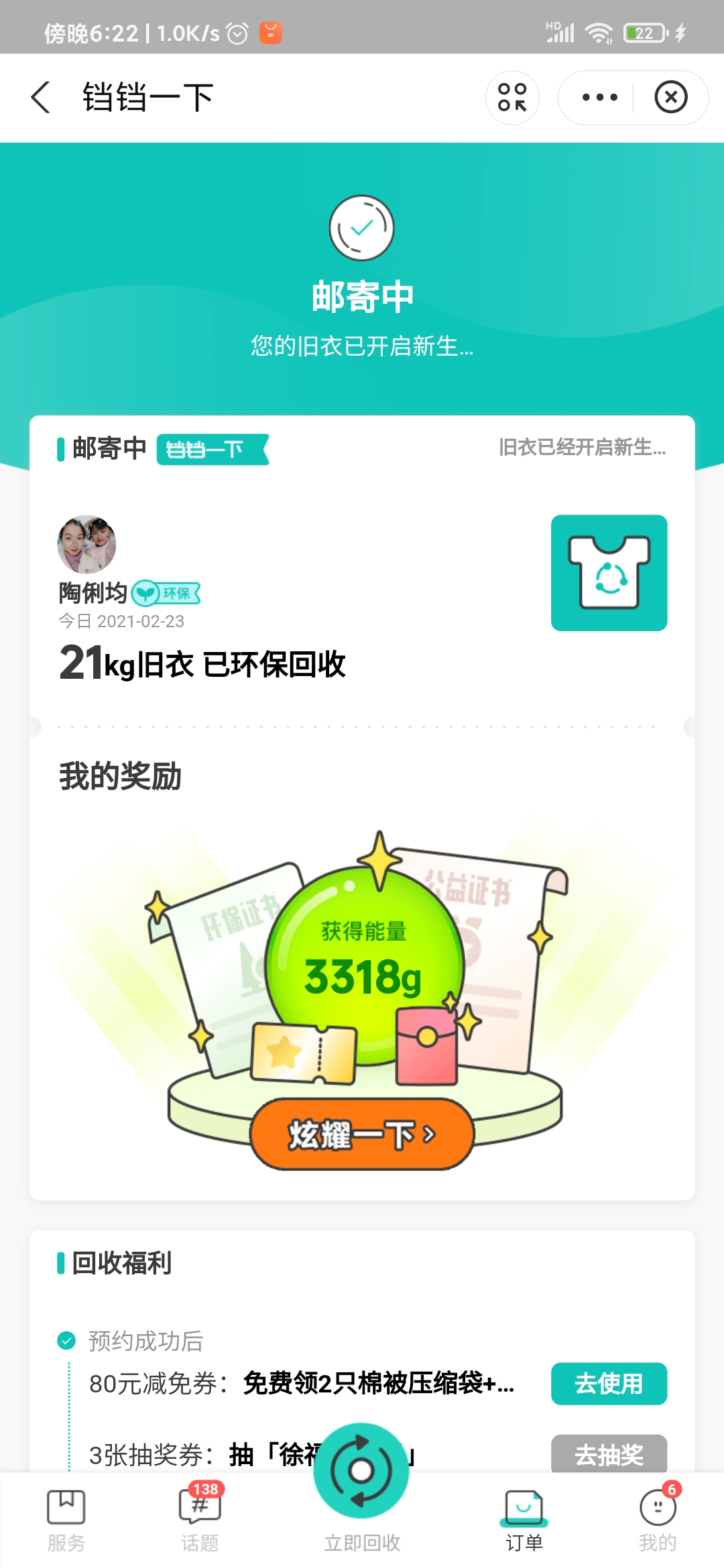Tap the 炫耀一下 share button
This screenshot has height=1568, width=724.
[x=362, y=1134]
